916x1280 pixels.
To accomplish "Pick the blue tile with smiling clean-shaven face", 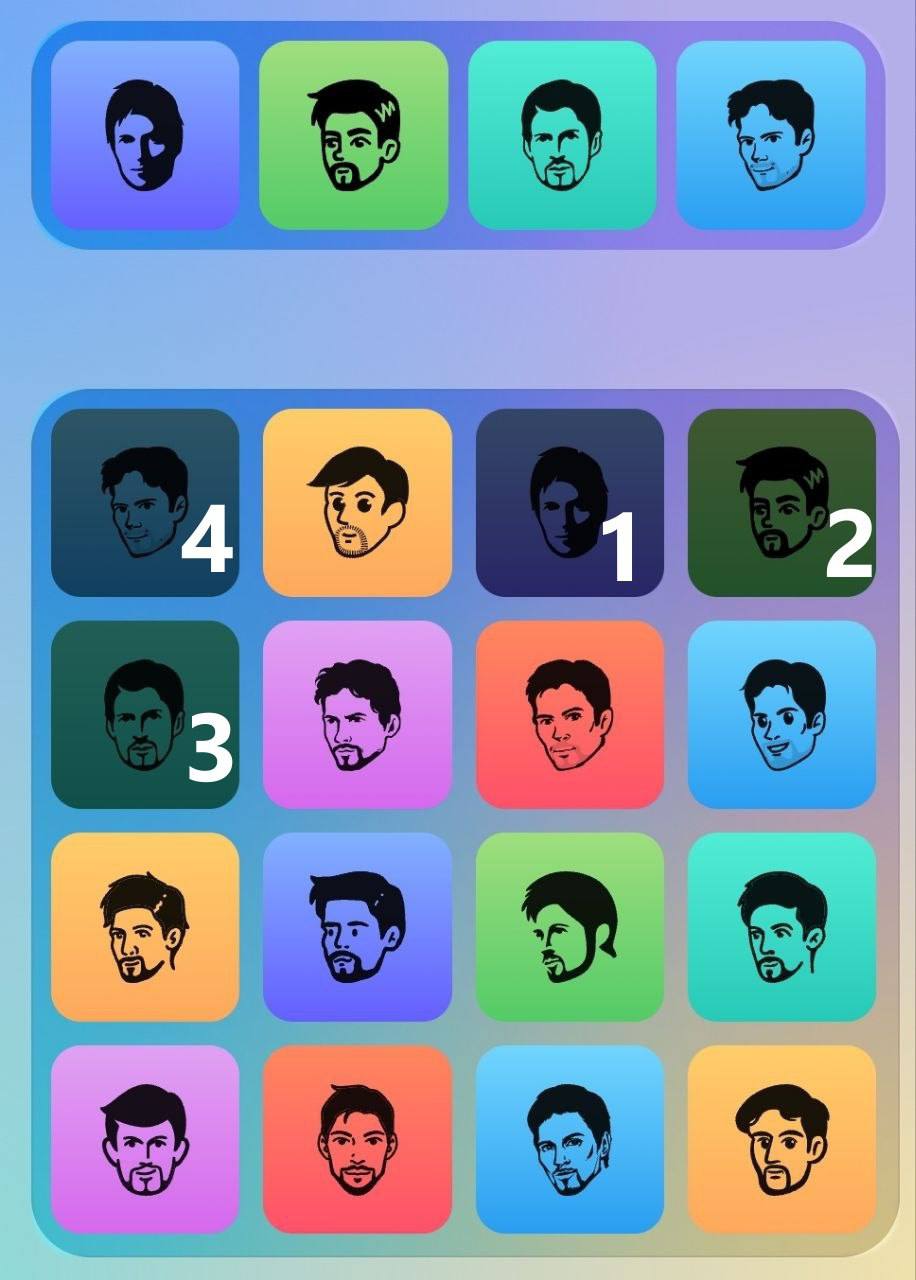I will 781,715.
